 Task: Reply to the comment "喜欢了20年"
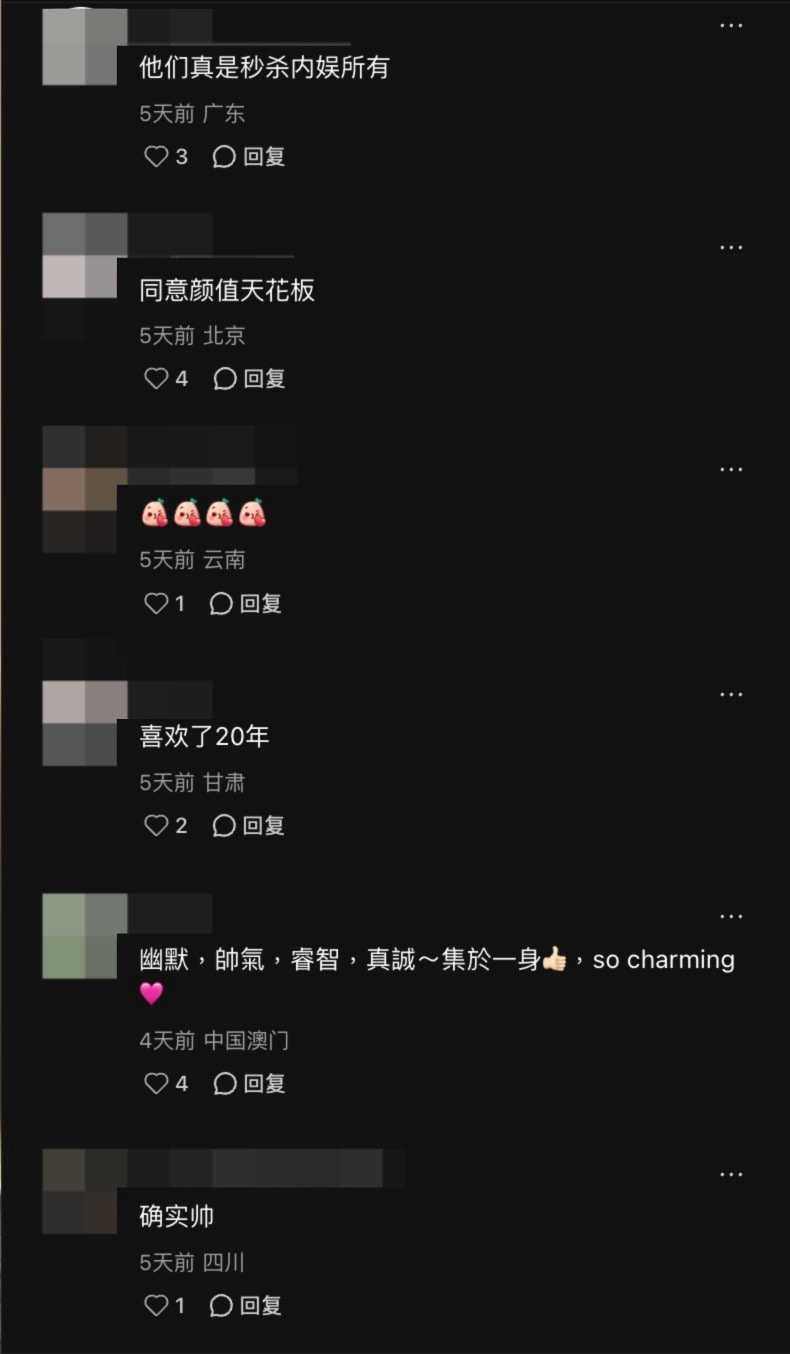(250, 826)
